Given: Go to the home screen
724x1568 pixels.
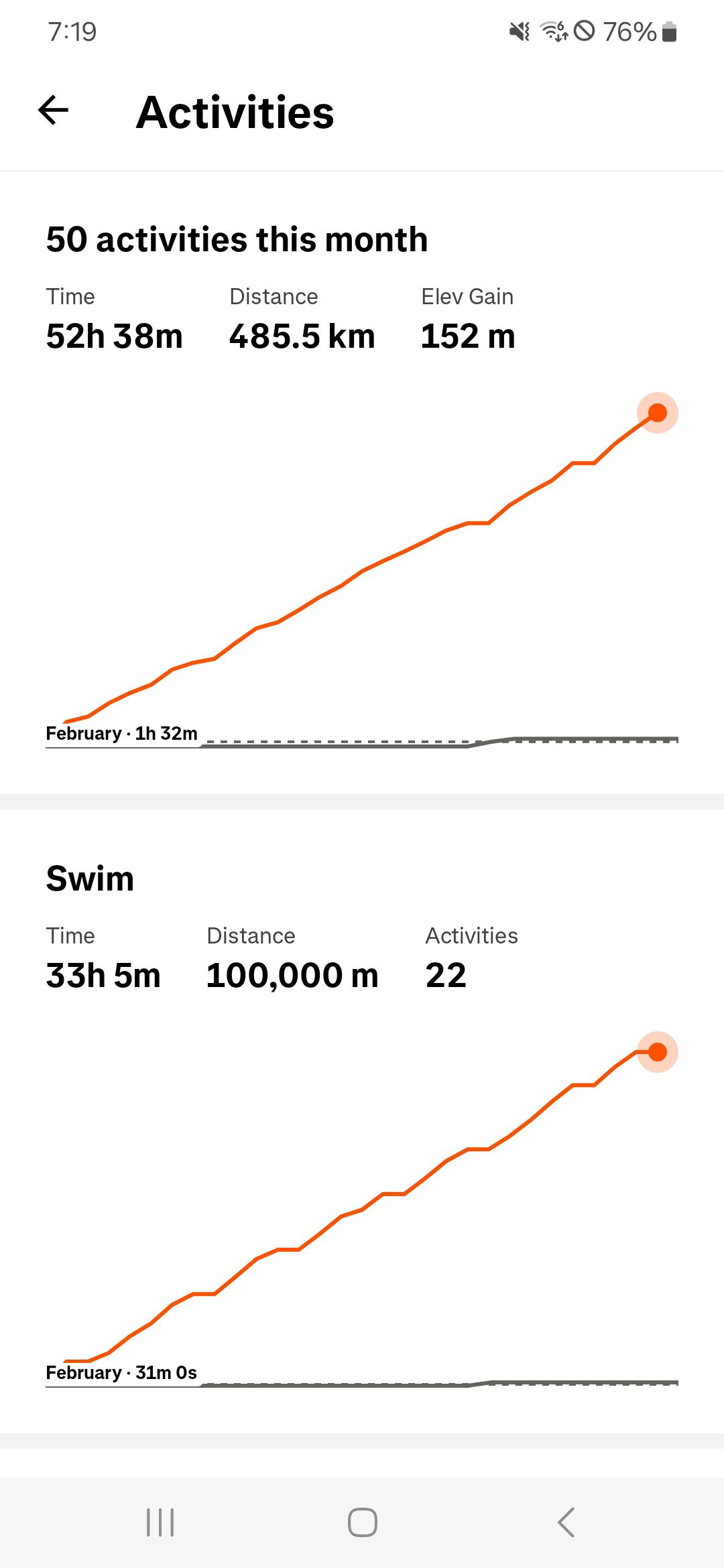Looking at the screenshot, I should point(362,1522).
